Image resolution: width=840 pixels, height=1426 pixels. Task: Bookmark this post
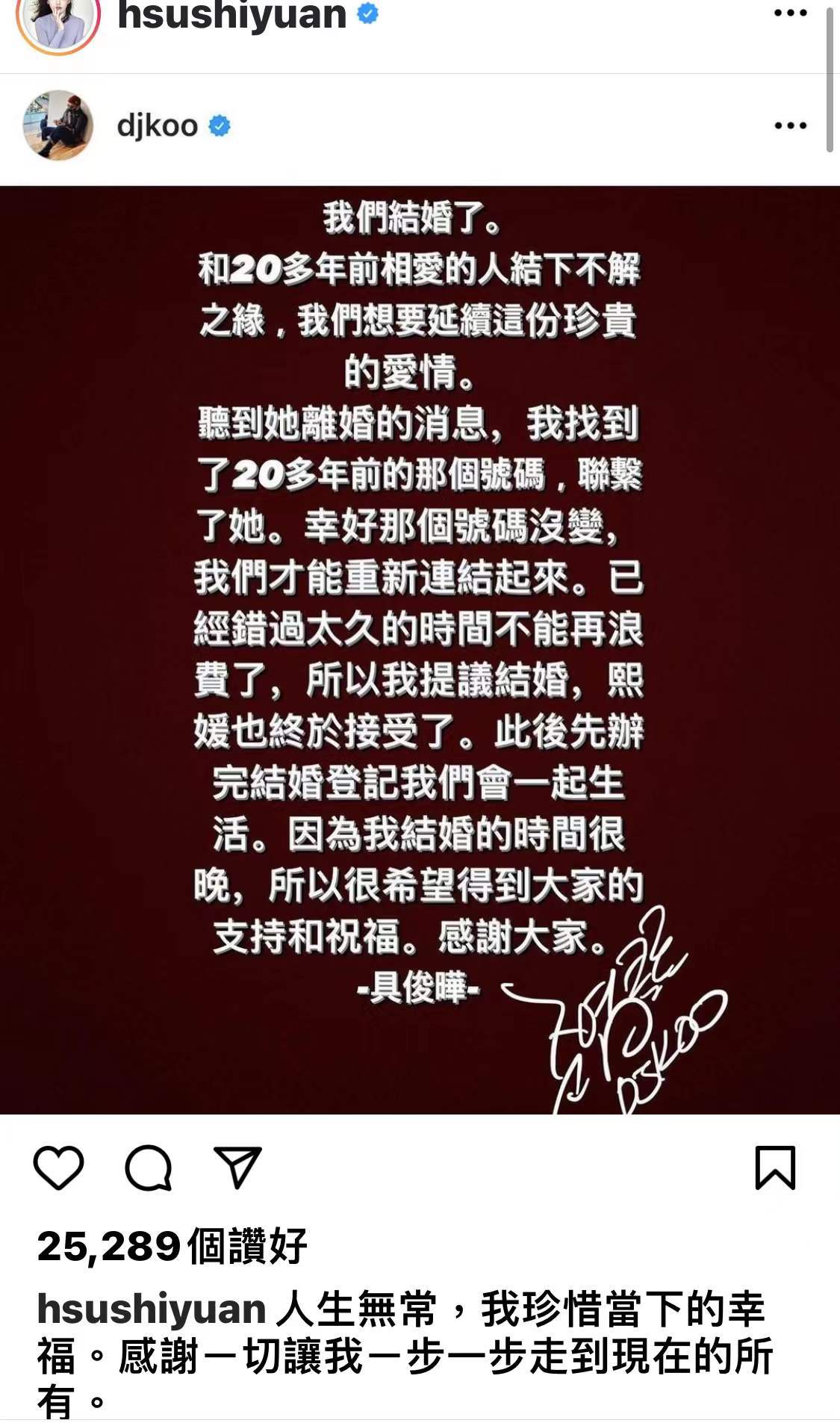[775, 1167]
